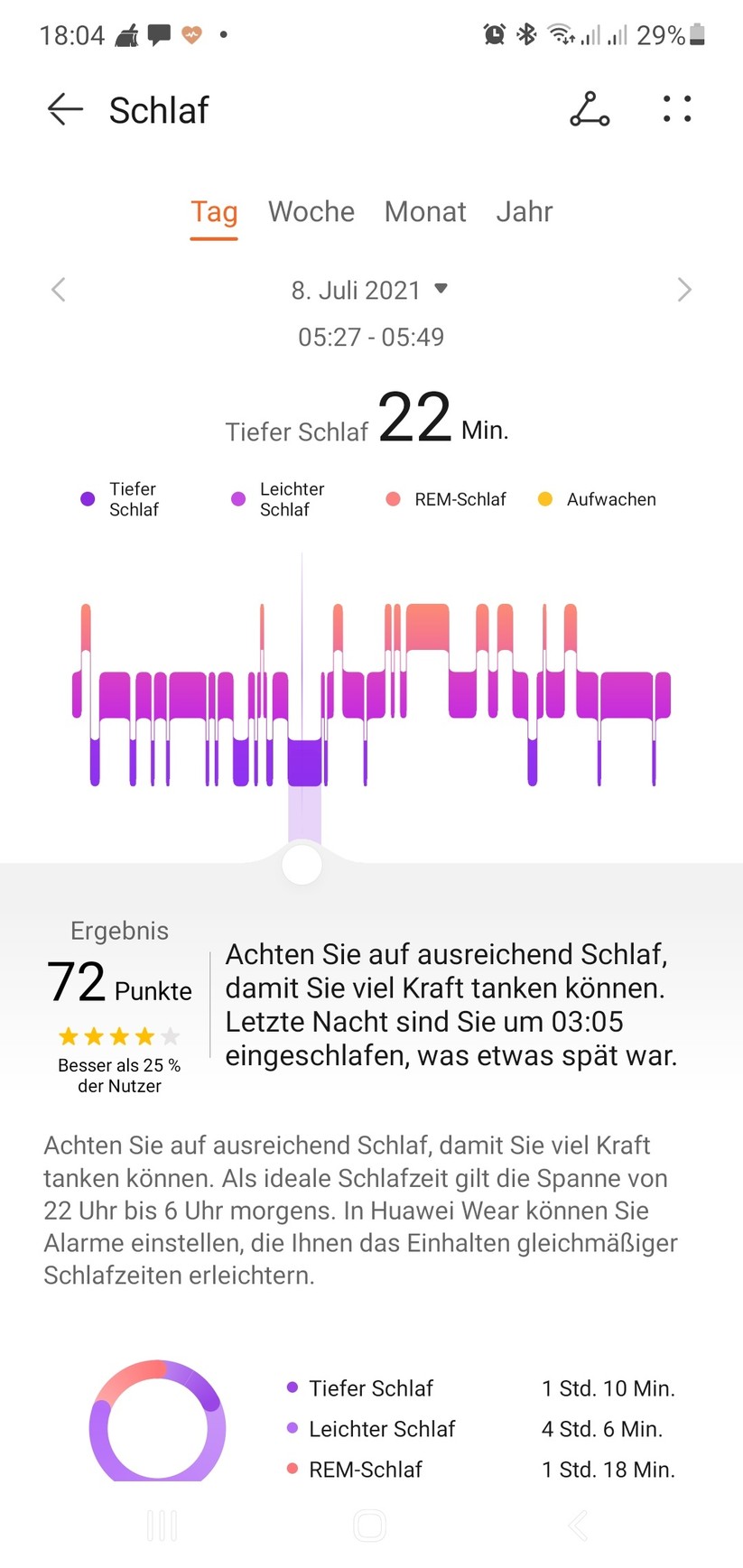This screenshot has height=1568, width=743.
Task: Toggle the Tiefer Schlaf entry in summary list
Action: 371,1387
